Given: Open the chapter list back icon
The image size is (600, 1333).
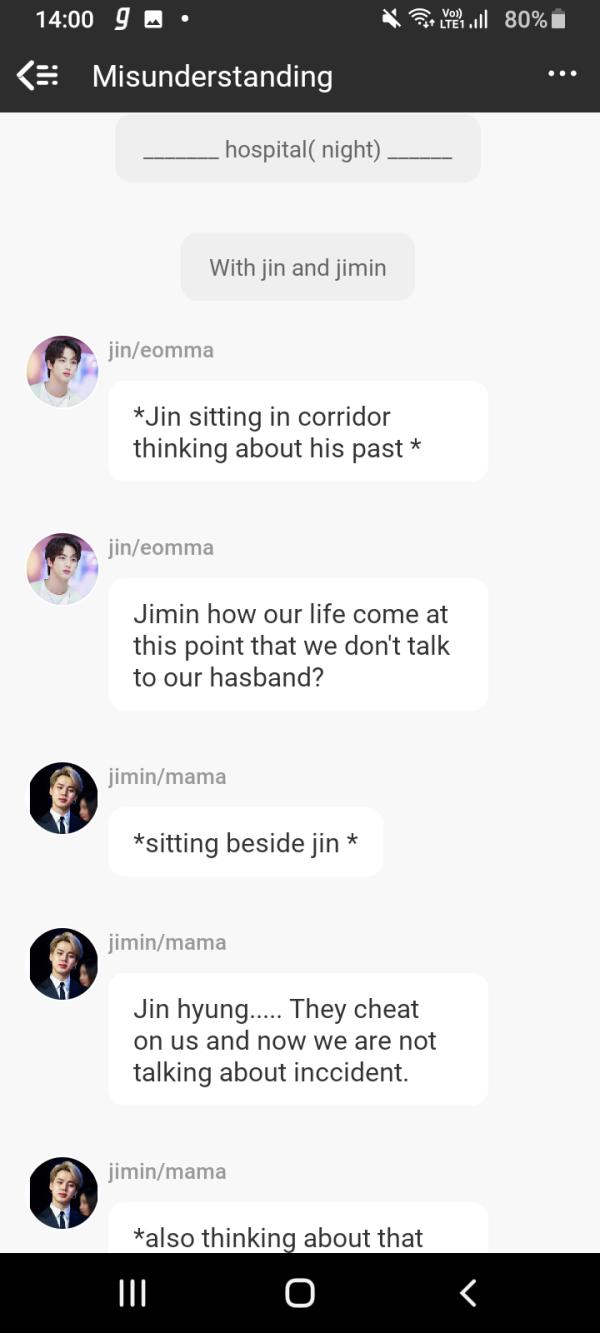Looking at the screenshot, I should [x=37, y=76].
